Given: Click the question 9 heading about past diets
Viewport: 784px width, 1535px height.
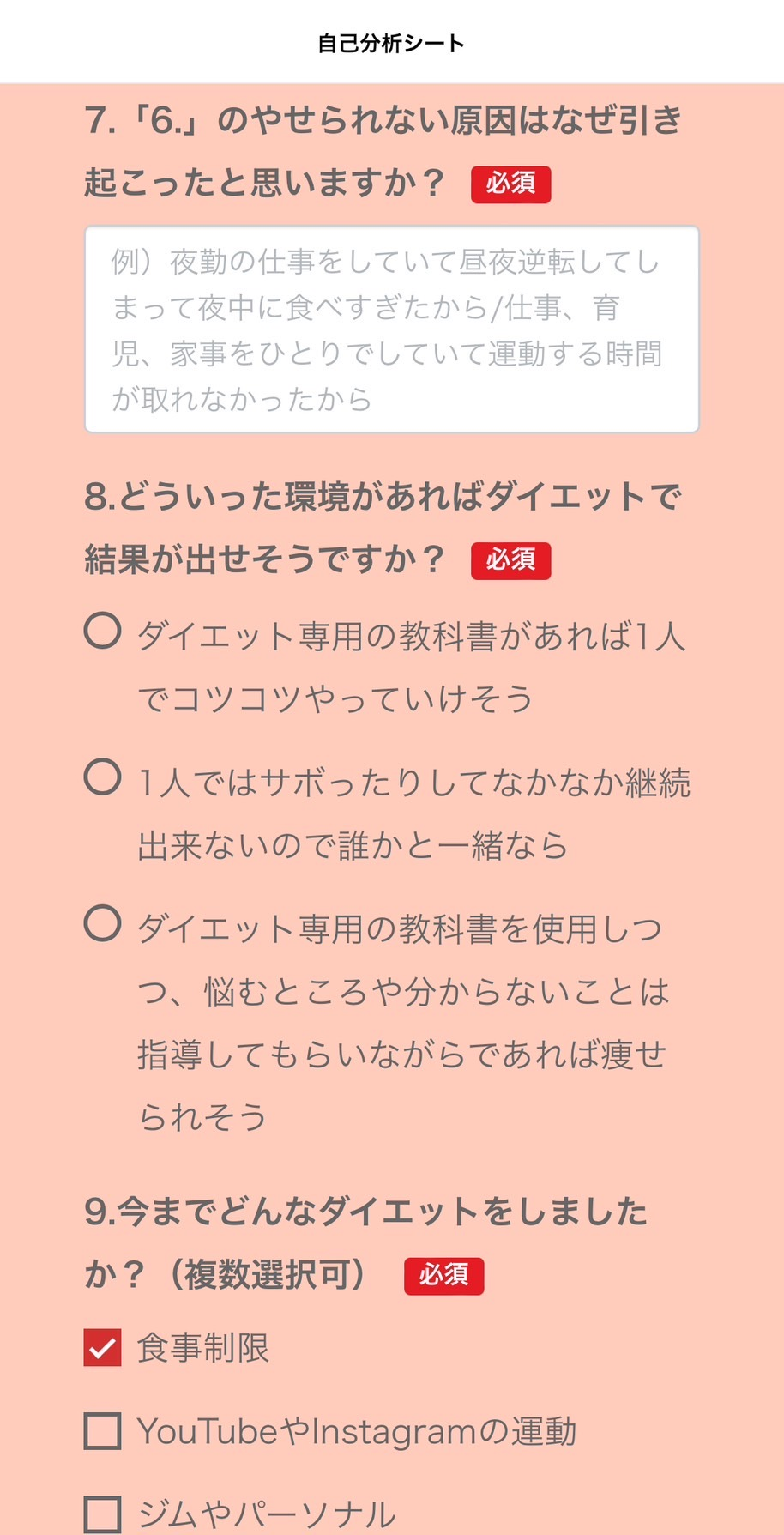Looking at the screenshot, I should coord(369,1212).
